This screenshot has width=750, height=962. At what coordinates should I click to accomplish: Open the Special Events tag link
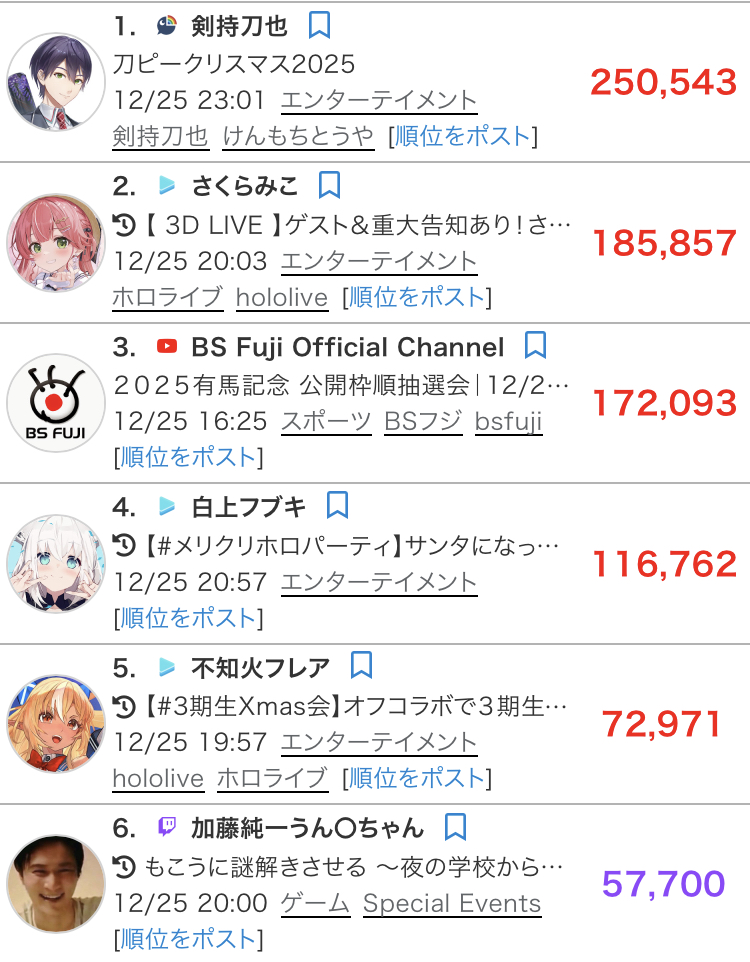[x=451, y=903]
